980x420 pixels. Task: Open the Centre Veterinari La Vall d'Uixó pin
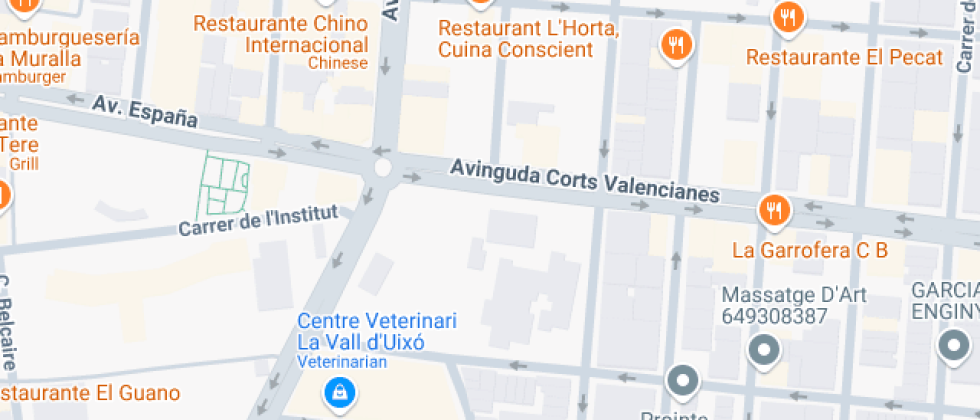point(340,392)
